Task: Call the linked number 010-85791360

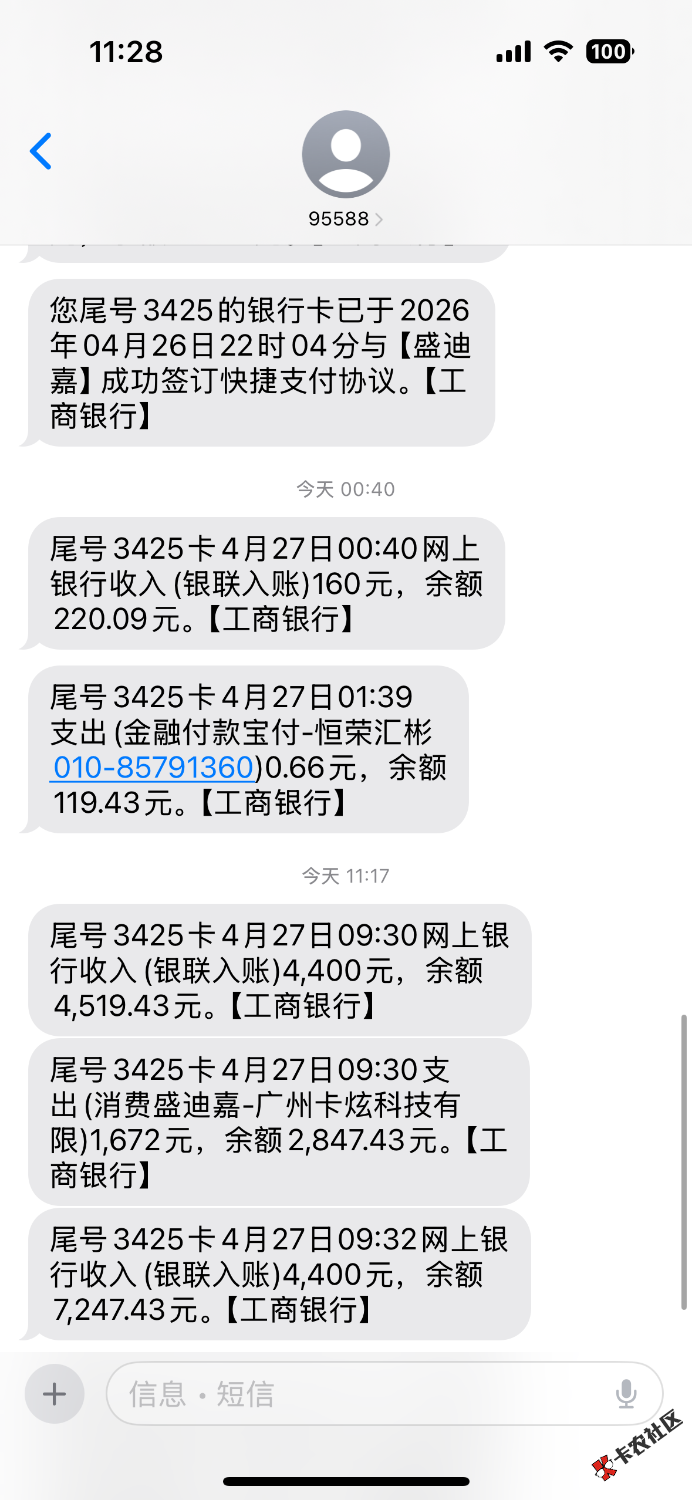Action: [150, 768]
